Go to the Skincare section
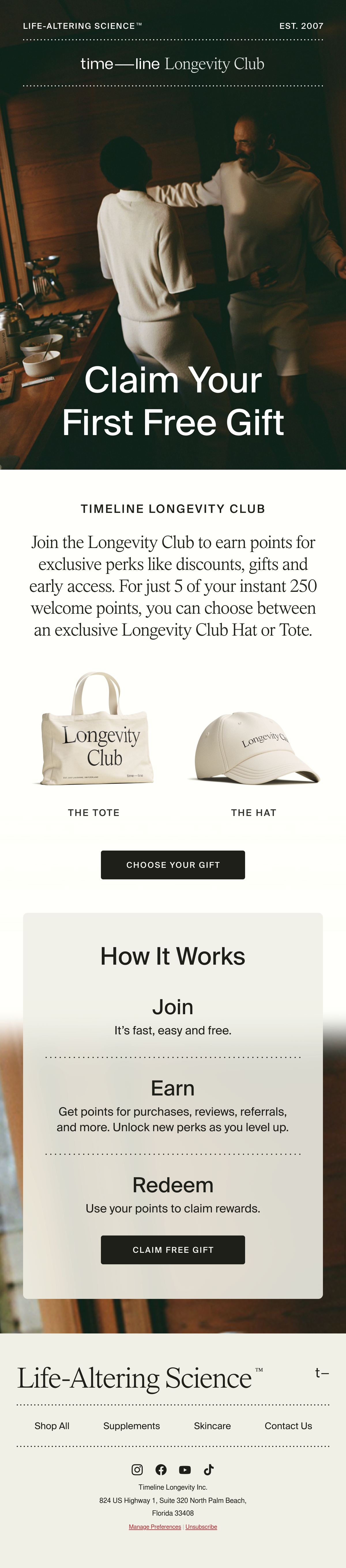 click(212, 1425)
